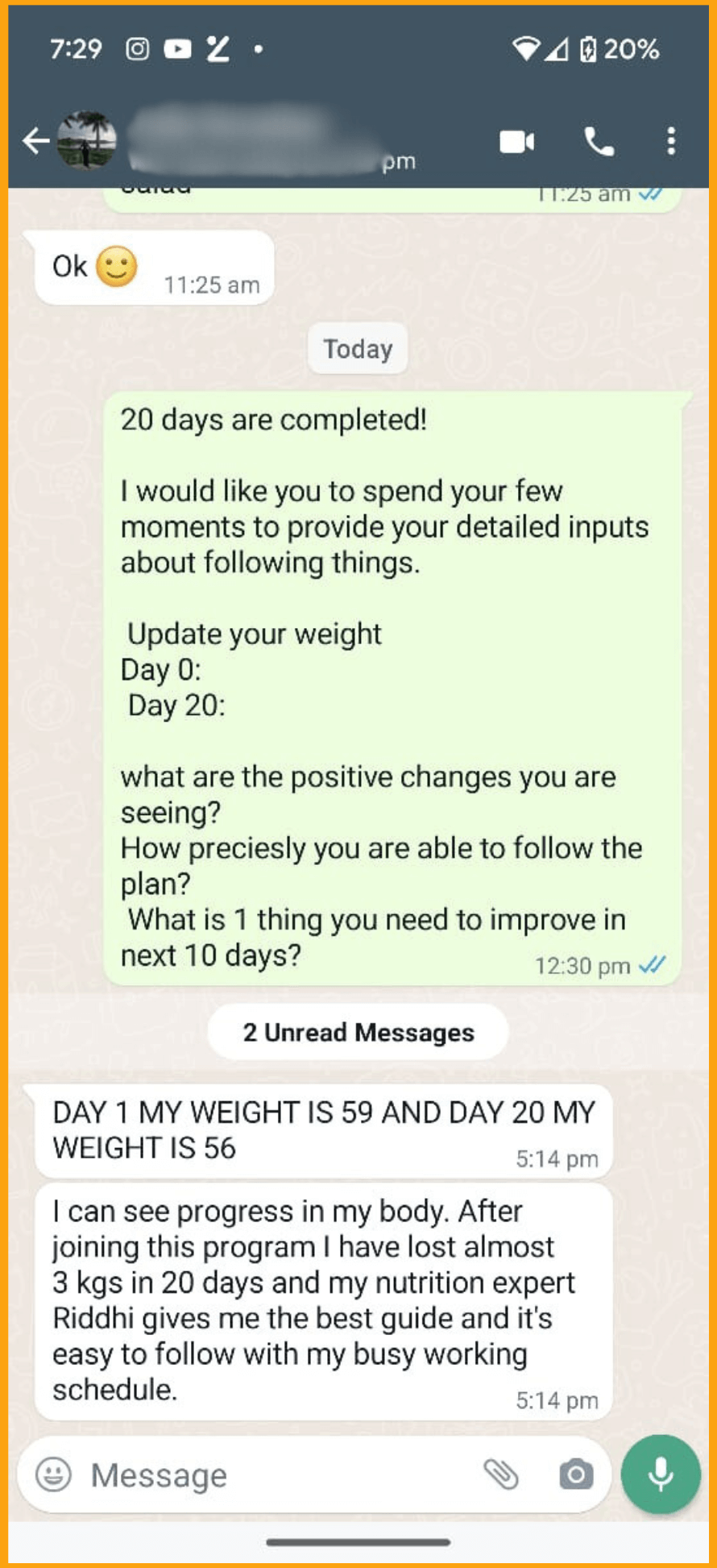
Task: Attach a file with the paperclip
Action: 501,1474
